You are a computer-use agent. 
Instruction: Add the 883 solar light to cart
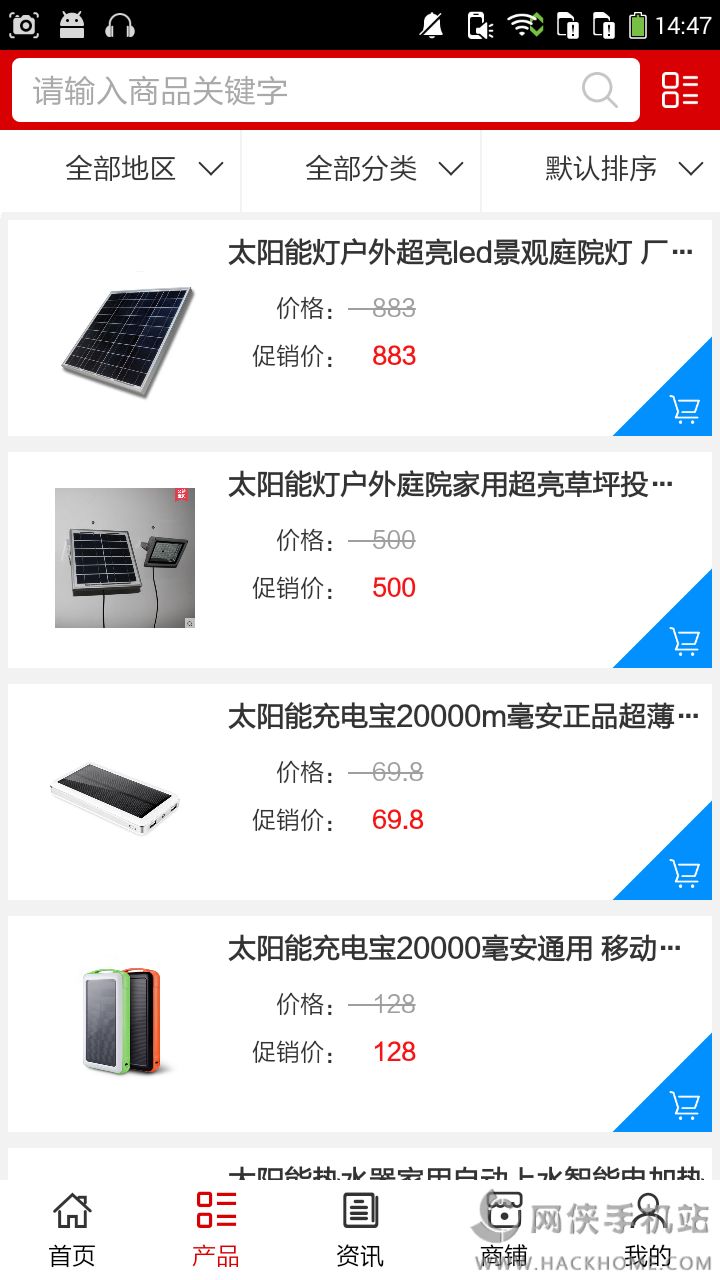[685, 409]
